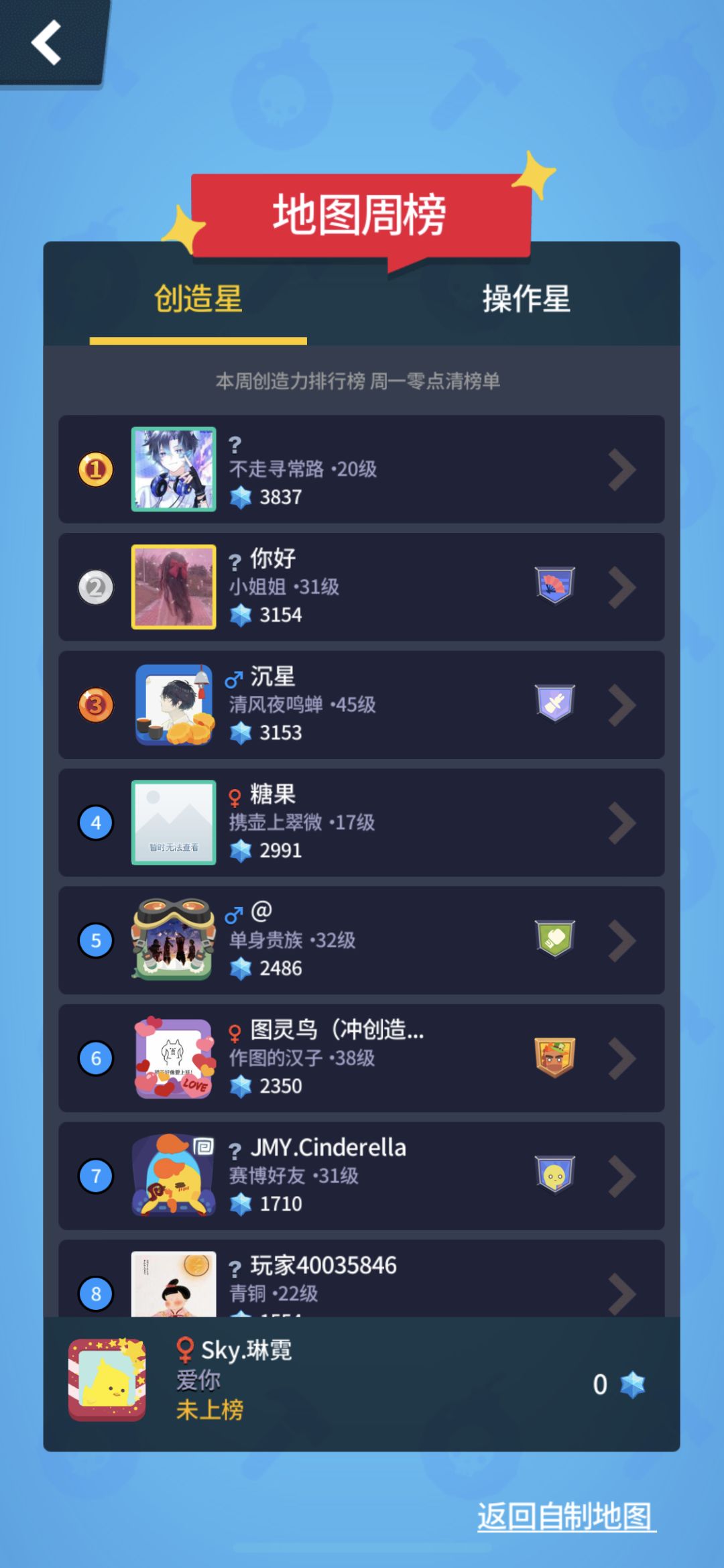Expand details for 不走寻常路 via chevron
Image resolution: width=724 pixels, height=1568 pixels.
pos(620,469)
